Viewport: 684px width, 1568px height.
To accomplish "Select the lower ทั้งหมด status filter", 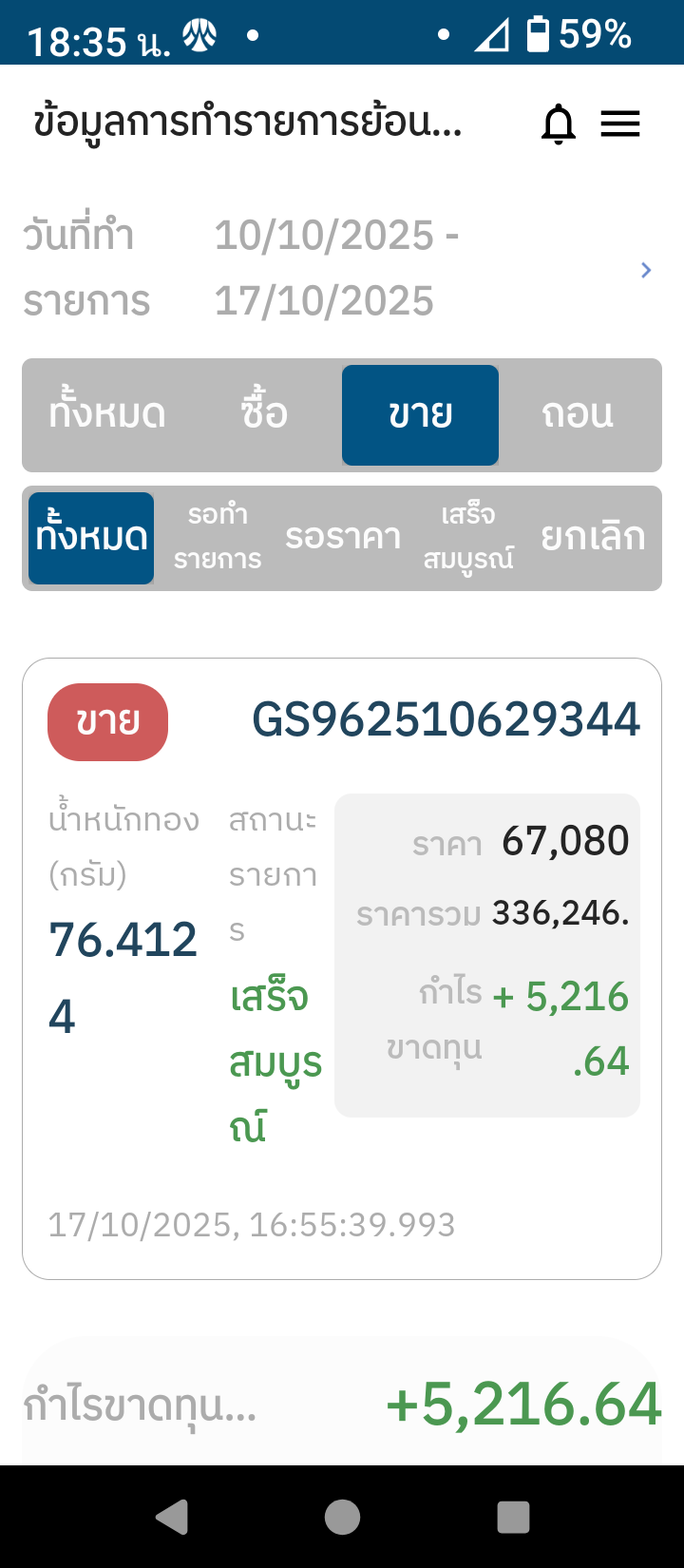I will [91, 538].
